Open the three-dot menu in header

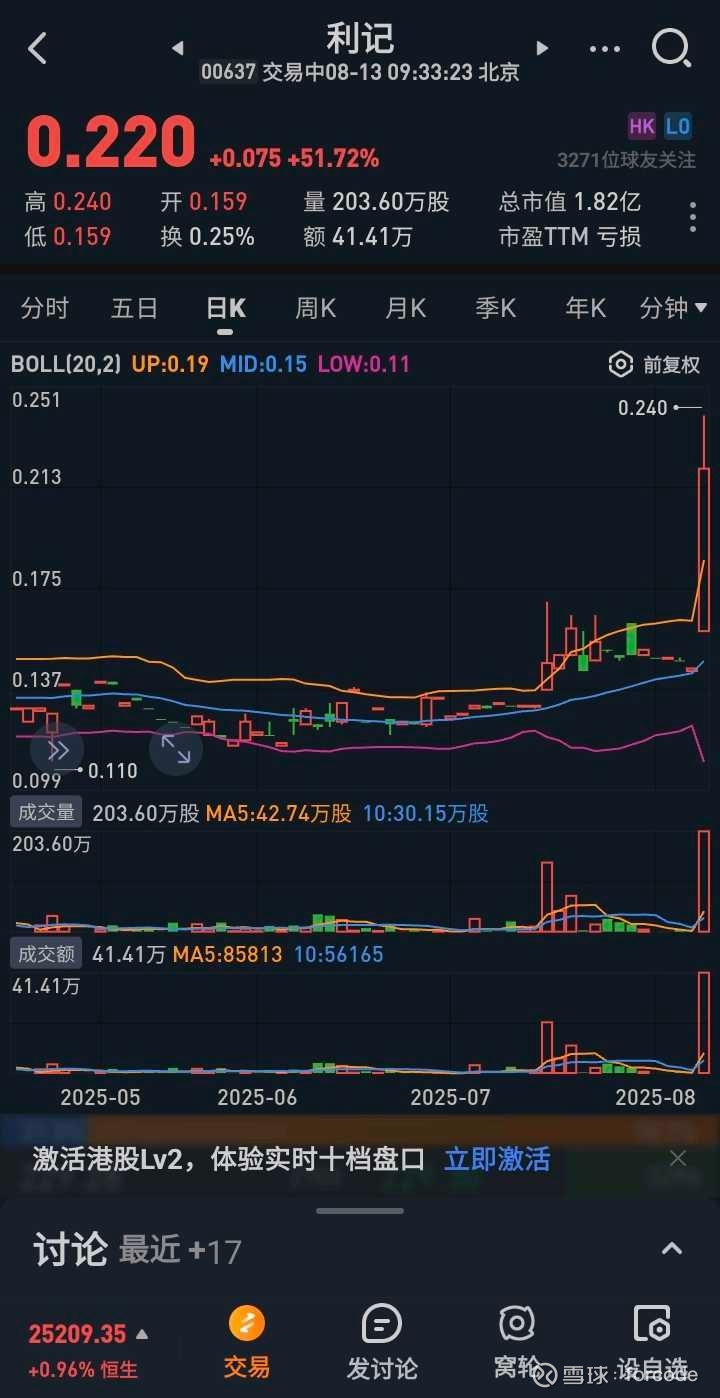pyautogui.click(x=605, y=49)
